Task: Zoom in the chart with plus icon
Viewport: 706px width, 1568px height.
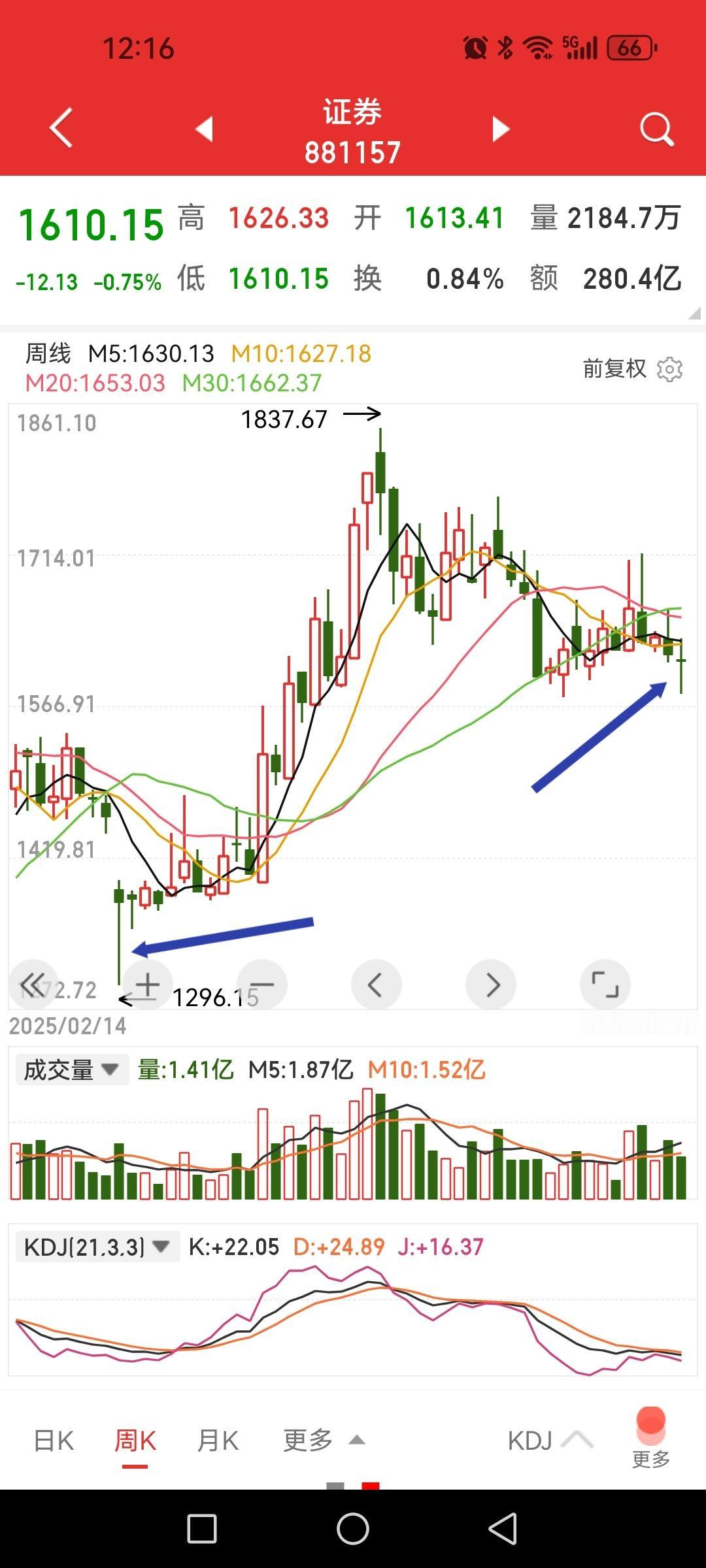Action: pos(147,985)
